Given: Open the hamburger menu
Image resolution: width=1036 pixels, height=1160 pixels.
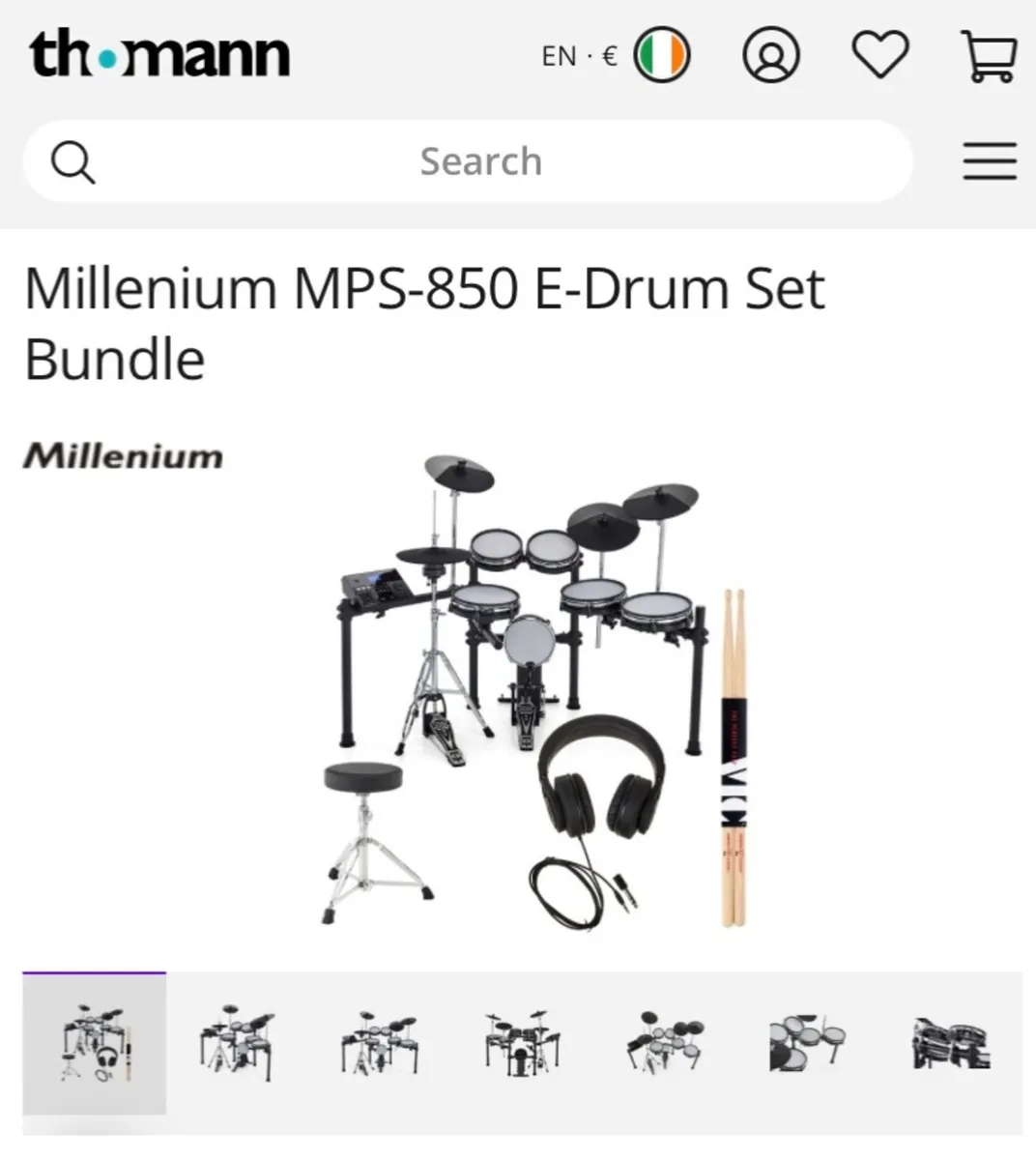Looking at the screenshot, I should (990, 161).
